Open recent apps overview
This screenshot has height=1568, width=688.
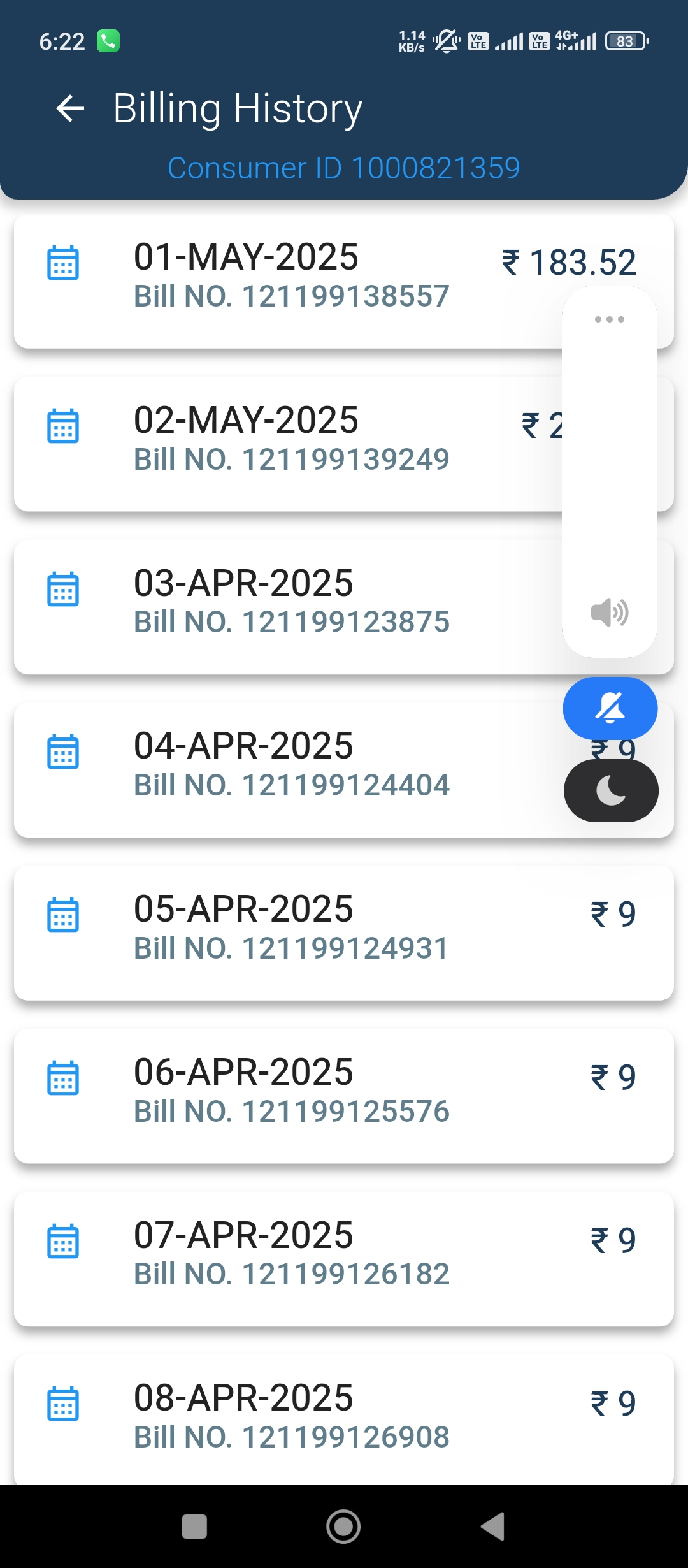click(x=194, y=1527)
